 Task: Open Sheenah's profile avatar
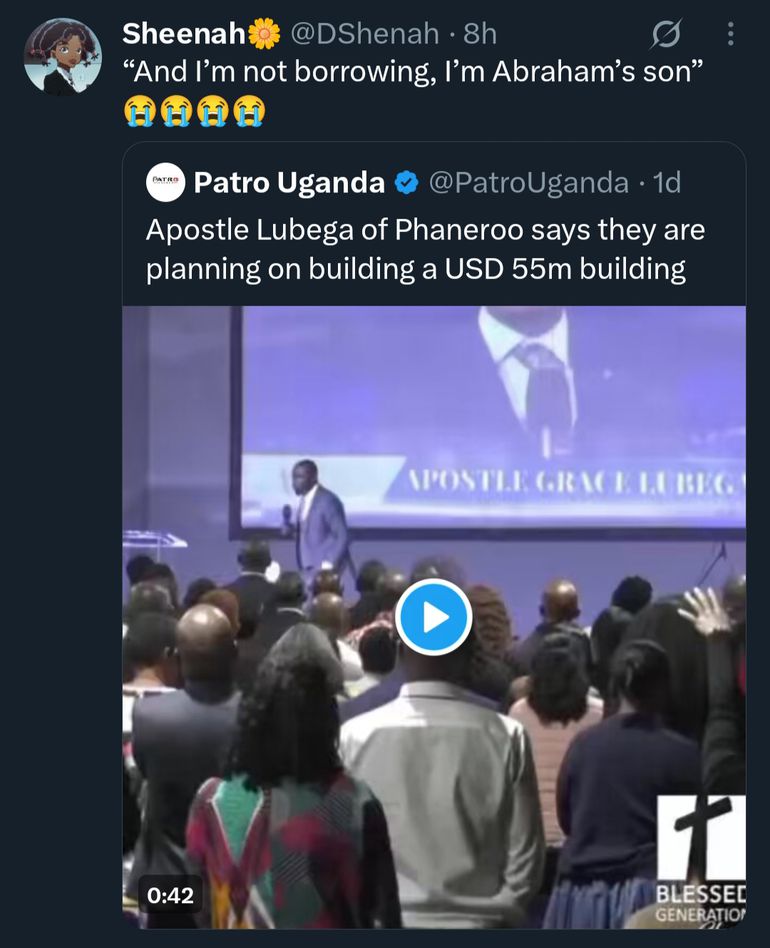pos(63,58)
